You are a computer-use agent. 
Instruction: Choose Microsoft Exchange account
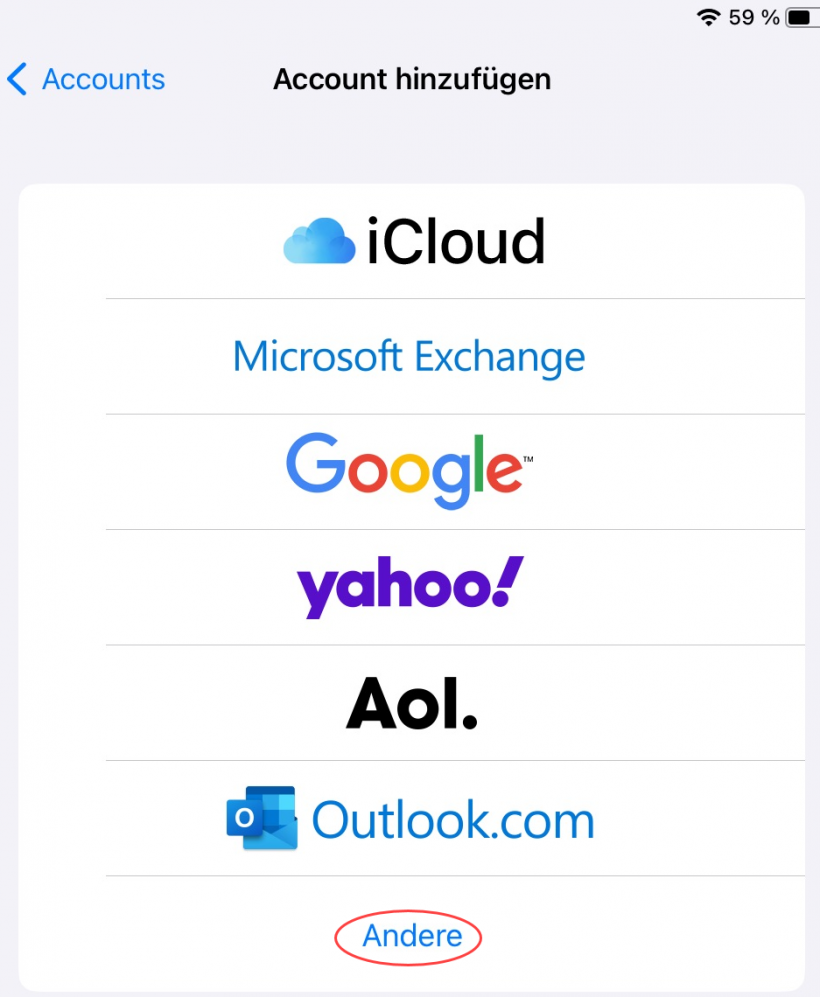coord(409,356)
